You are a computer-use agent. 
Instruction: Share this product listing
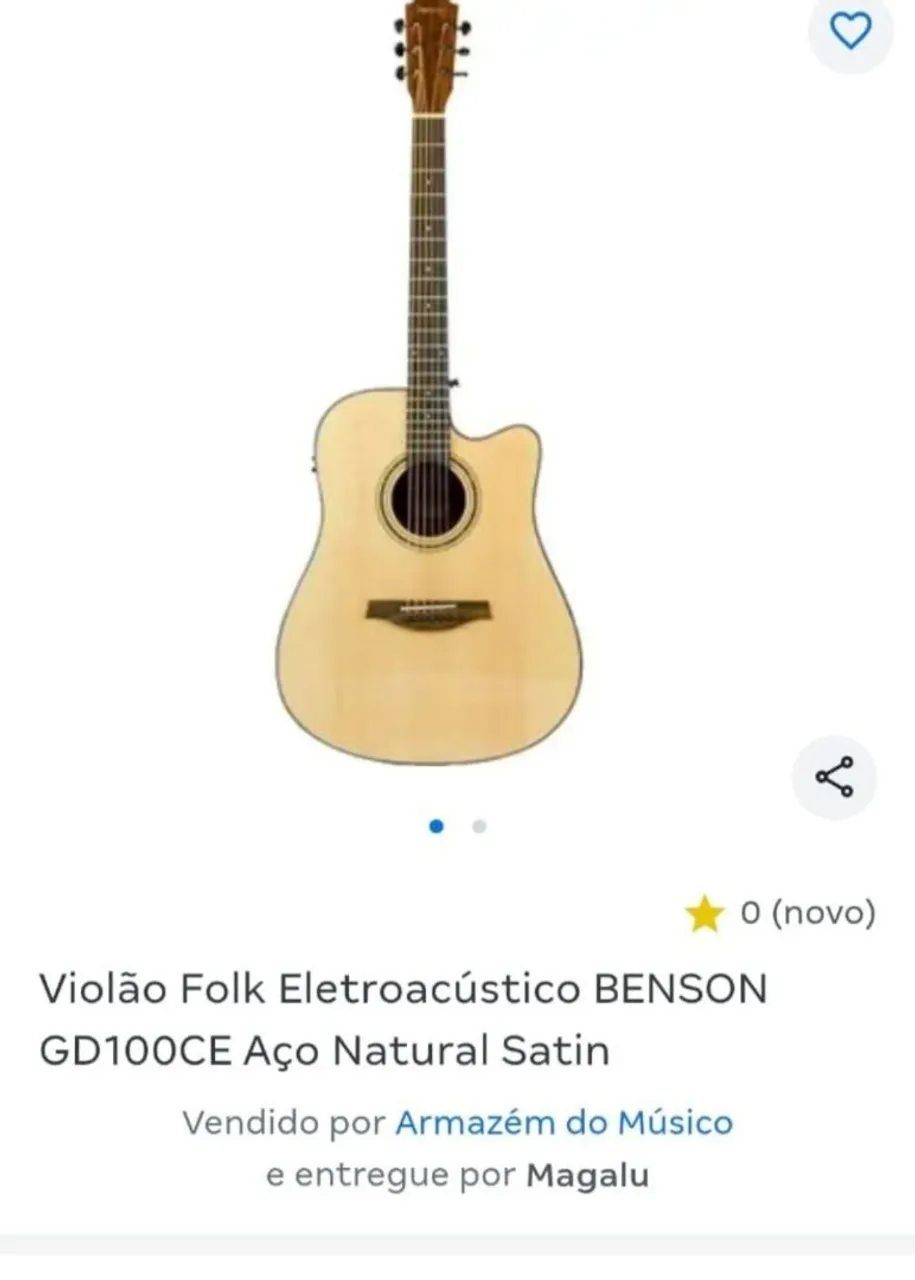[834, 777]
